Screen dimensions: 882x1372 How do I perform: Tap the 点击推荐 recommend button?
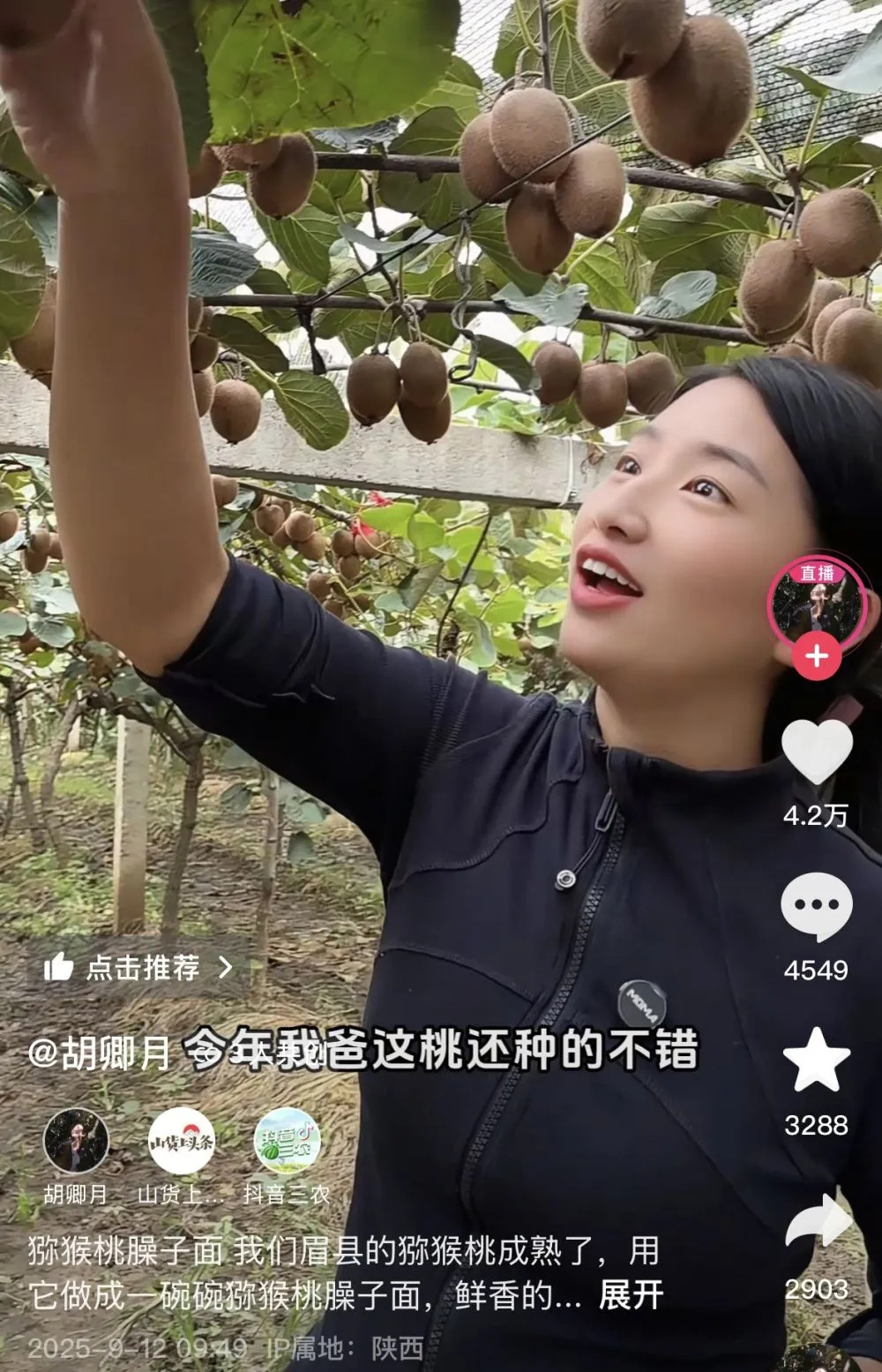pyautogui.click(x=138, y=967)
